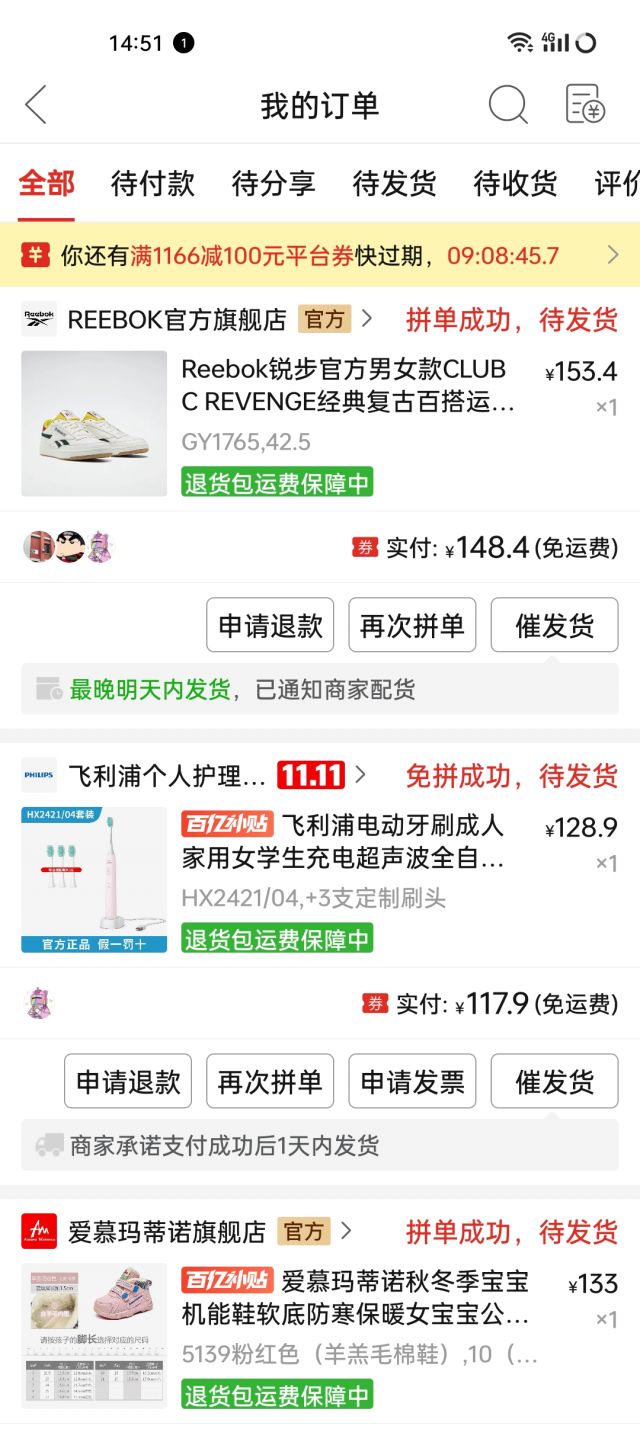Open the Reebok shoes order thumbnail

click(94, 423)
